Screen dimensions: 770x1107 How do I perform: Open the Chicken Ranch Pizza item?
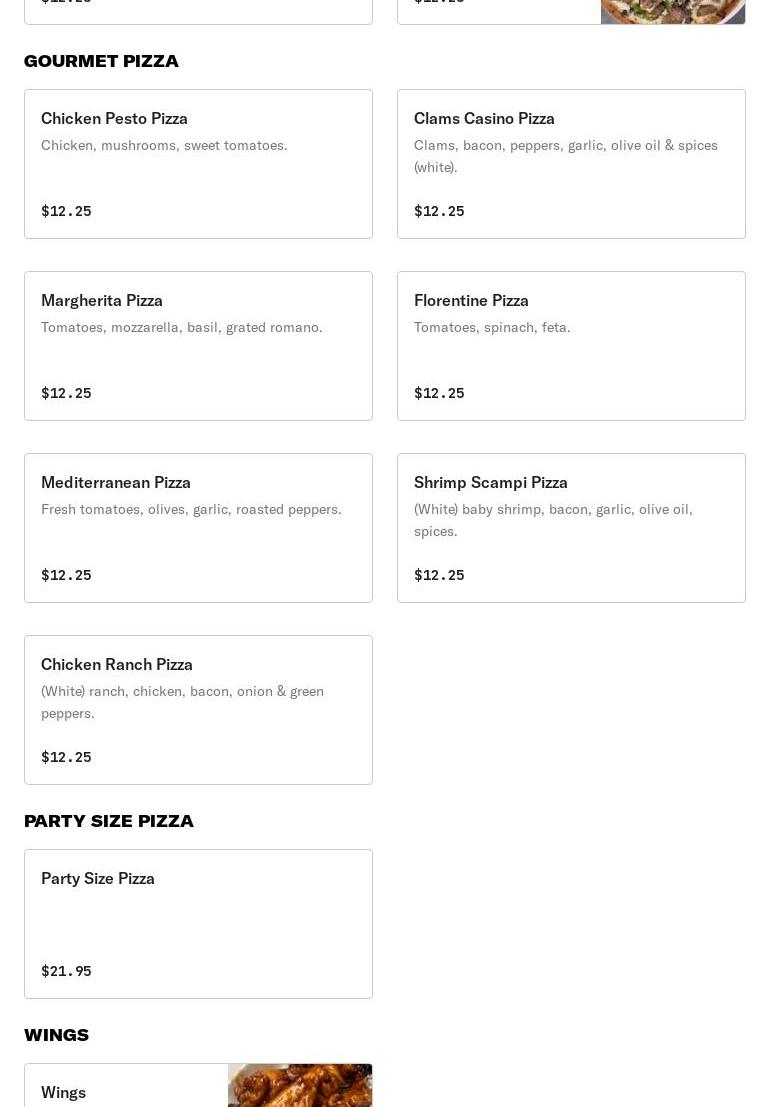click(198, 710)
